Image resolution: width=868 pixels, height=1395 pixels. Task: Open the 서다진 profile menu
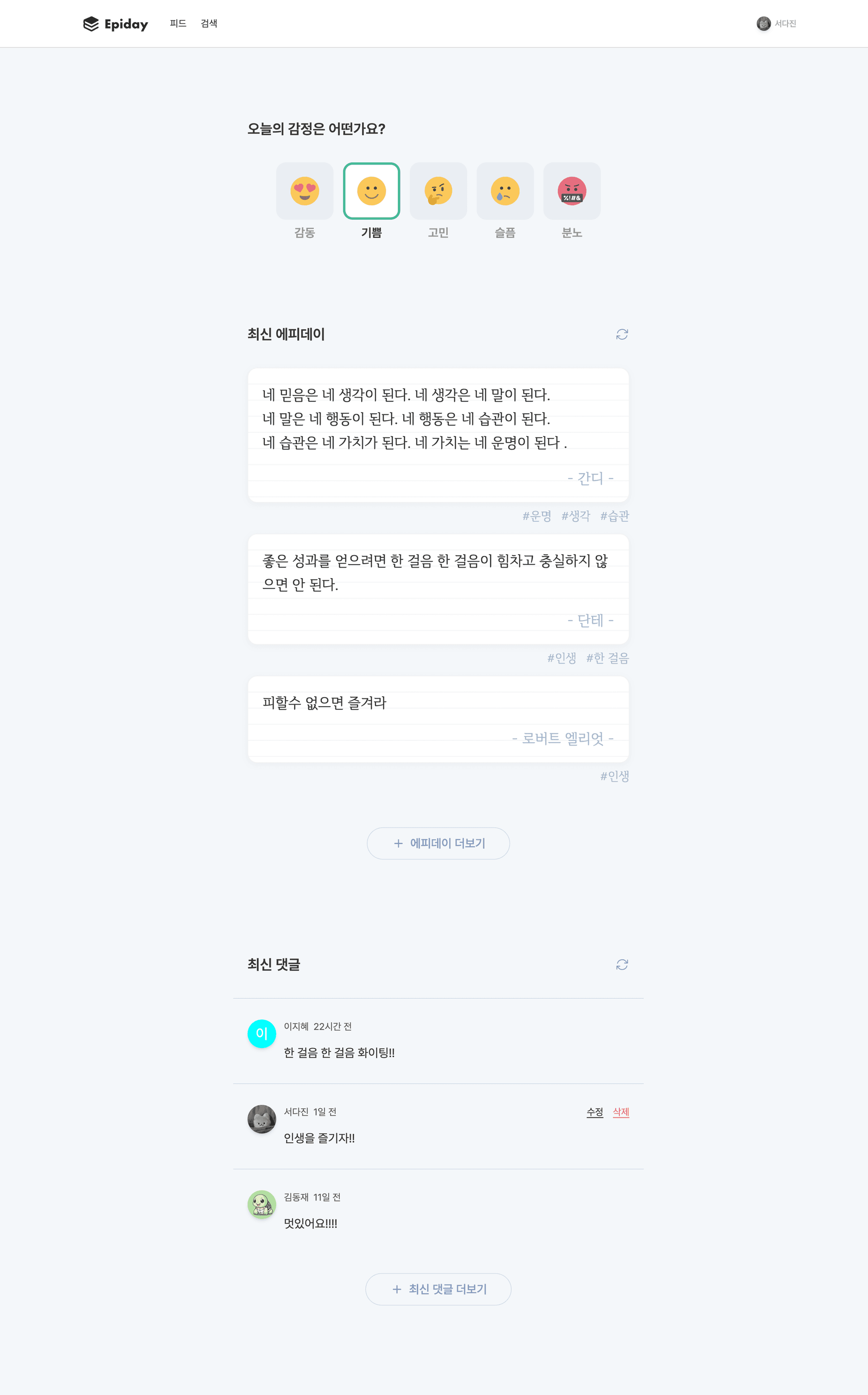coord(776,24)
